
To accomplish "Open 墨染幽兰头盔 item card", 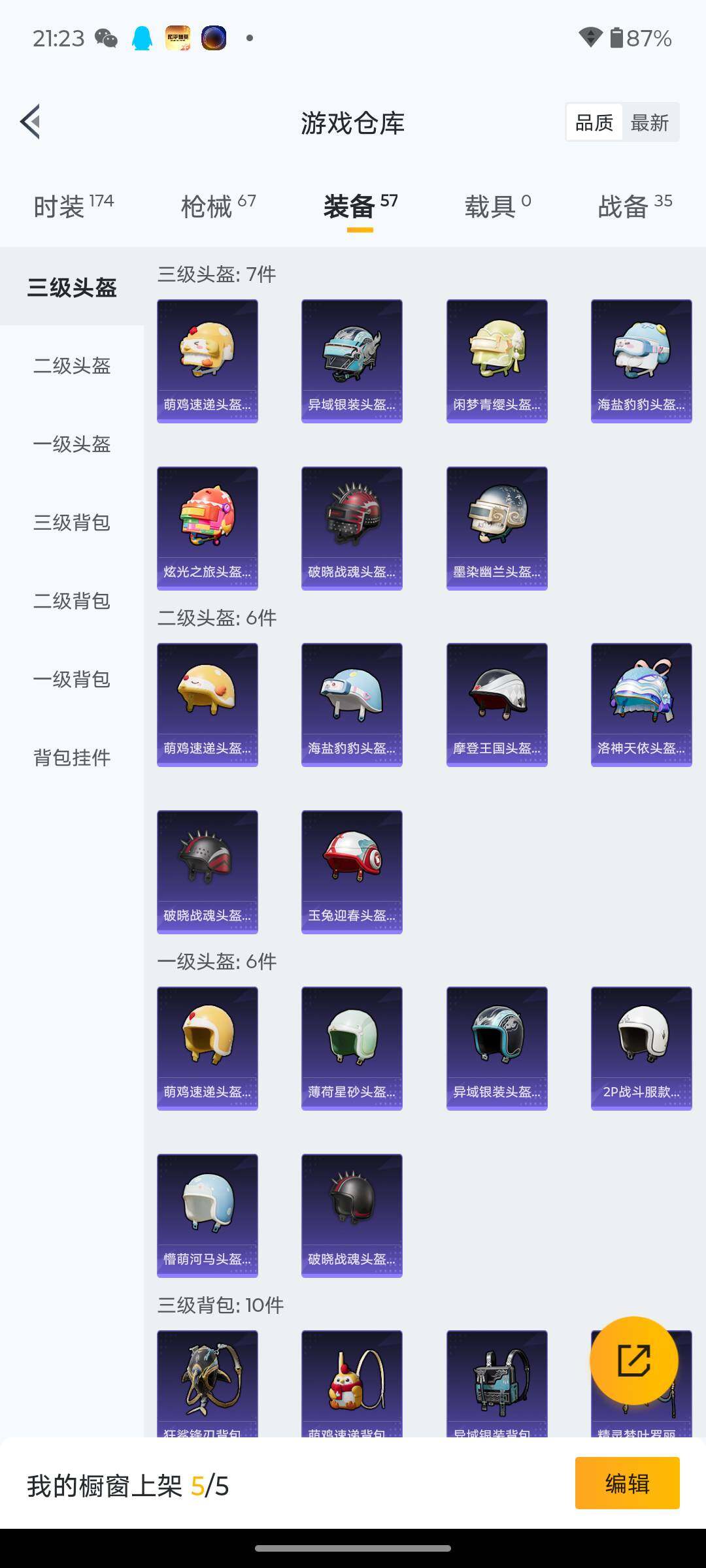I will 497,528.
